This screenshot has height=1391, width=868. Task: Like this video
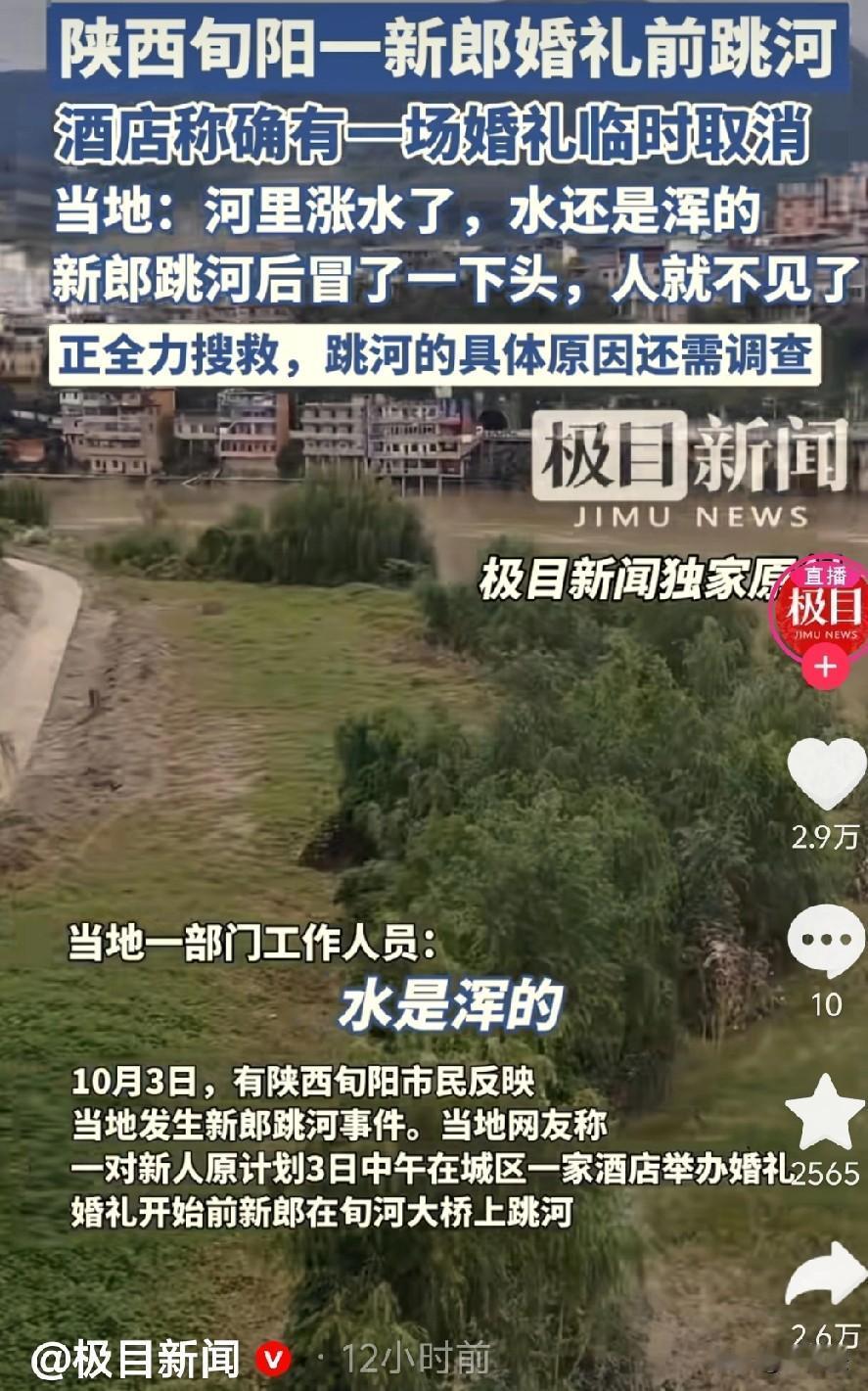(827, 773)
